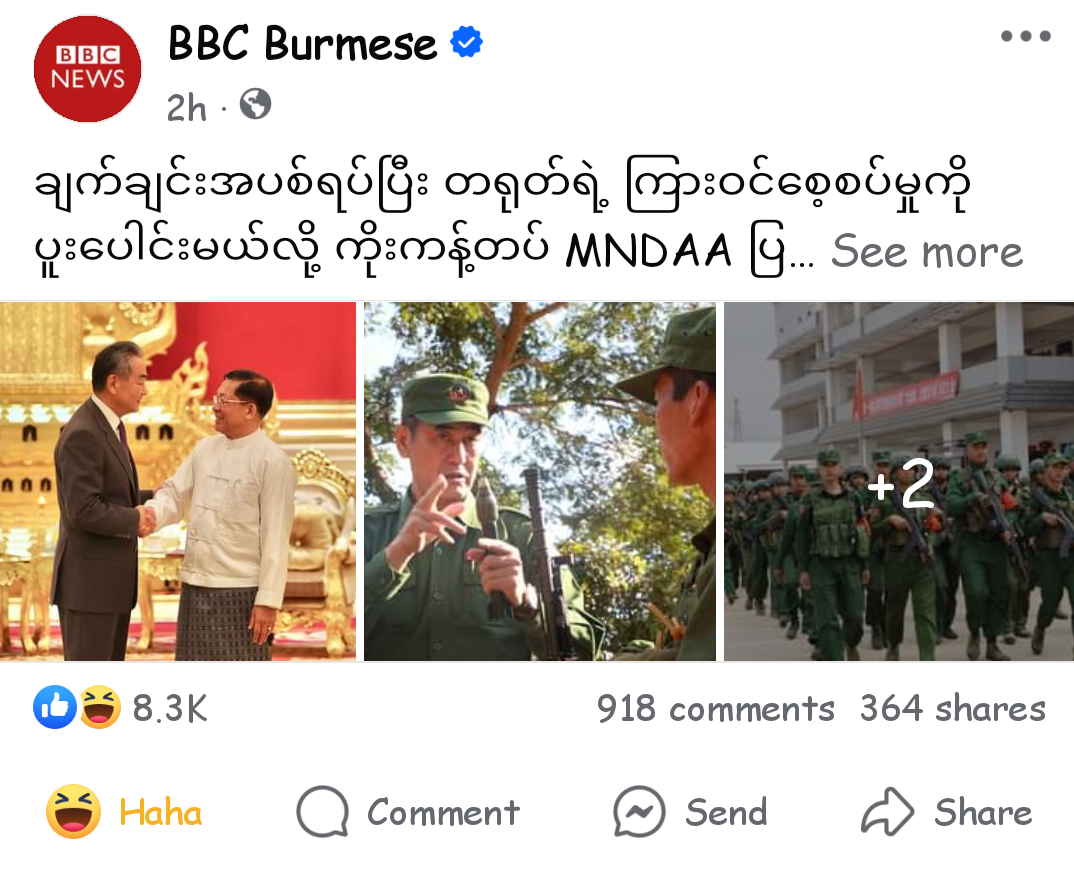Open the photo of soldier gesturing

[539, 481]
